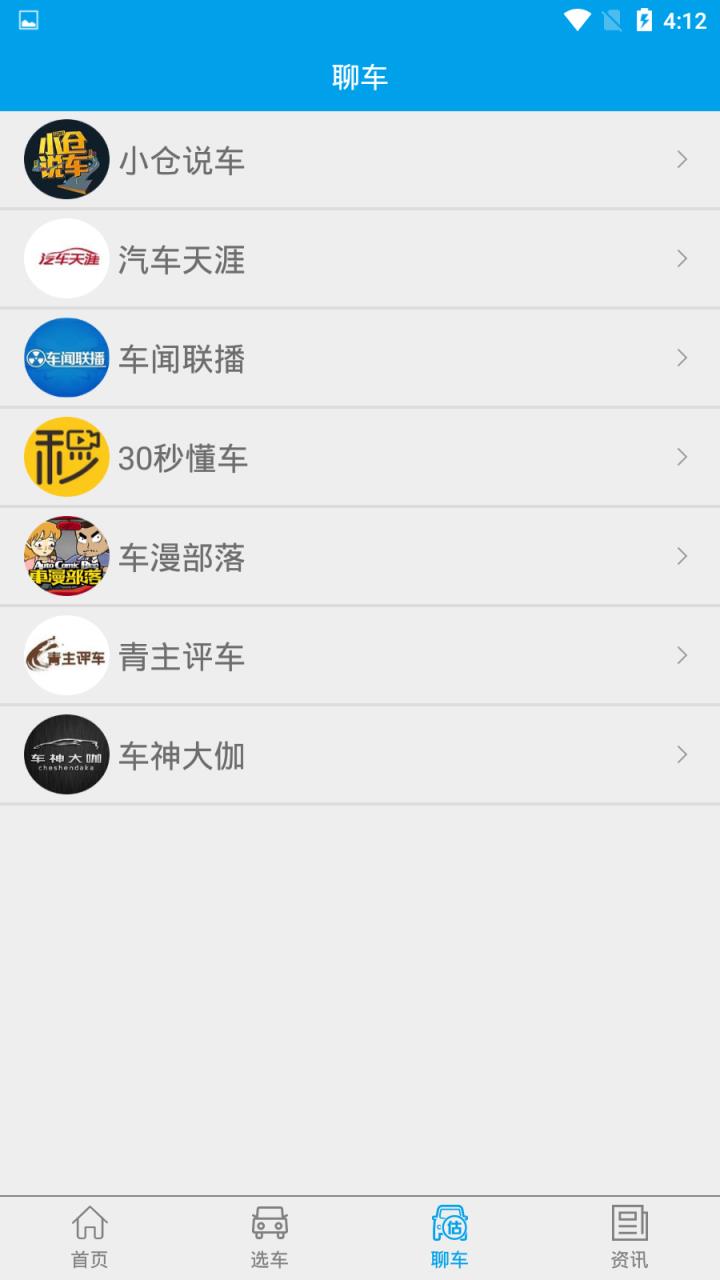This screenshot has width=720, height=1280.
Task: Open the 青主评车 channel row
Action: coord(360,655)
